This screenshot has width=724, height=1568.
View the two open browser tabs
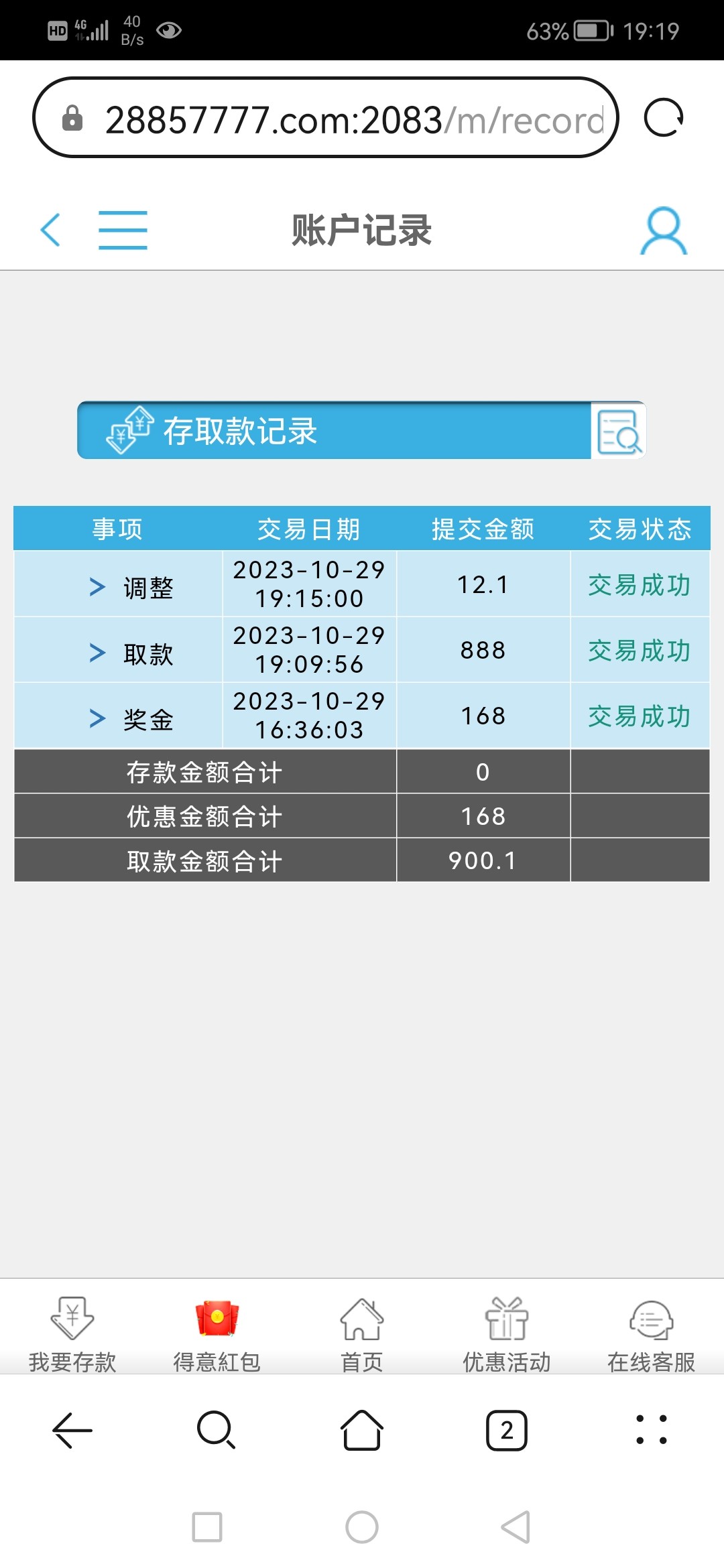point(507,1431)
